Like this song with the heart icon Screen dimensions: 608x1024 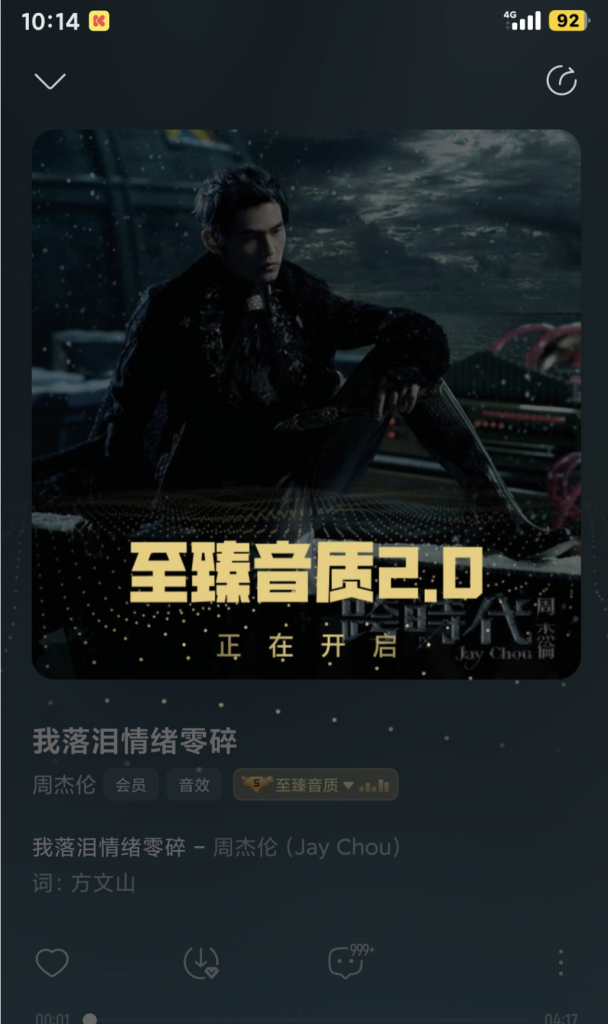pos(52,963)
